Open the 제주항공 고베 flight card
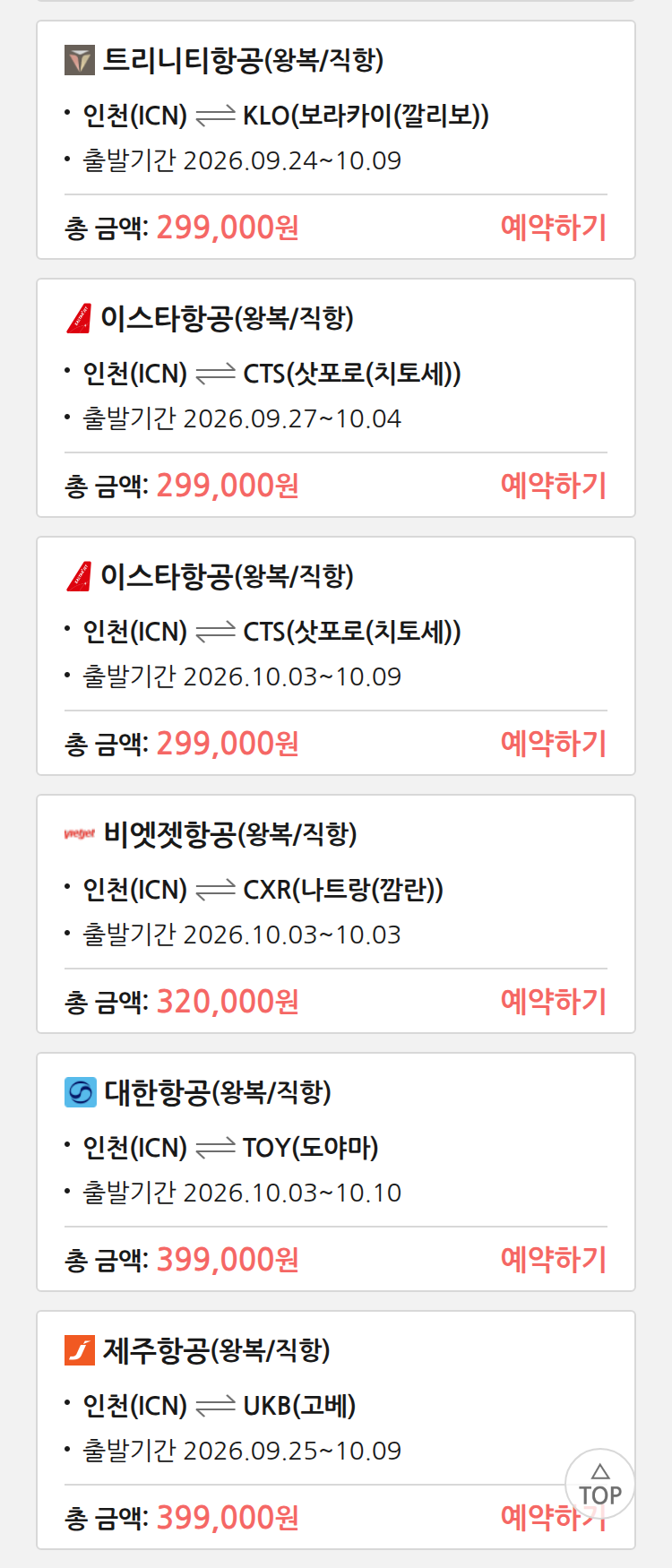672x1568 pixels. 336,1430
